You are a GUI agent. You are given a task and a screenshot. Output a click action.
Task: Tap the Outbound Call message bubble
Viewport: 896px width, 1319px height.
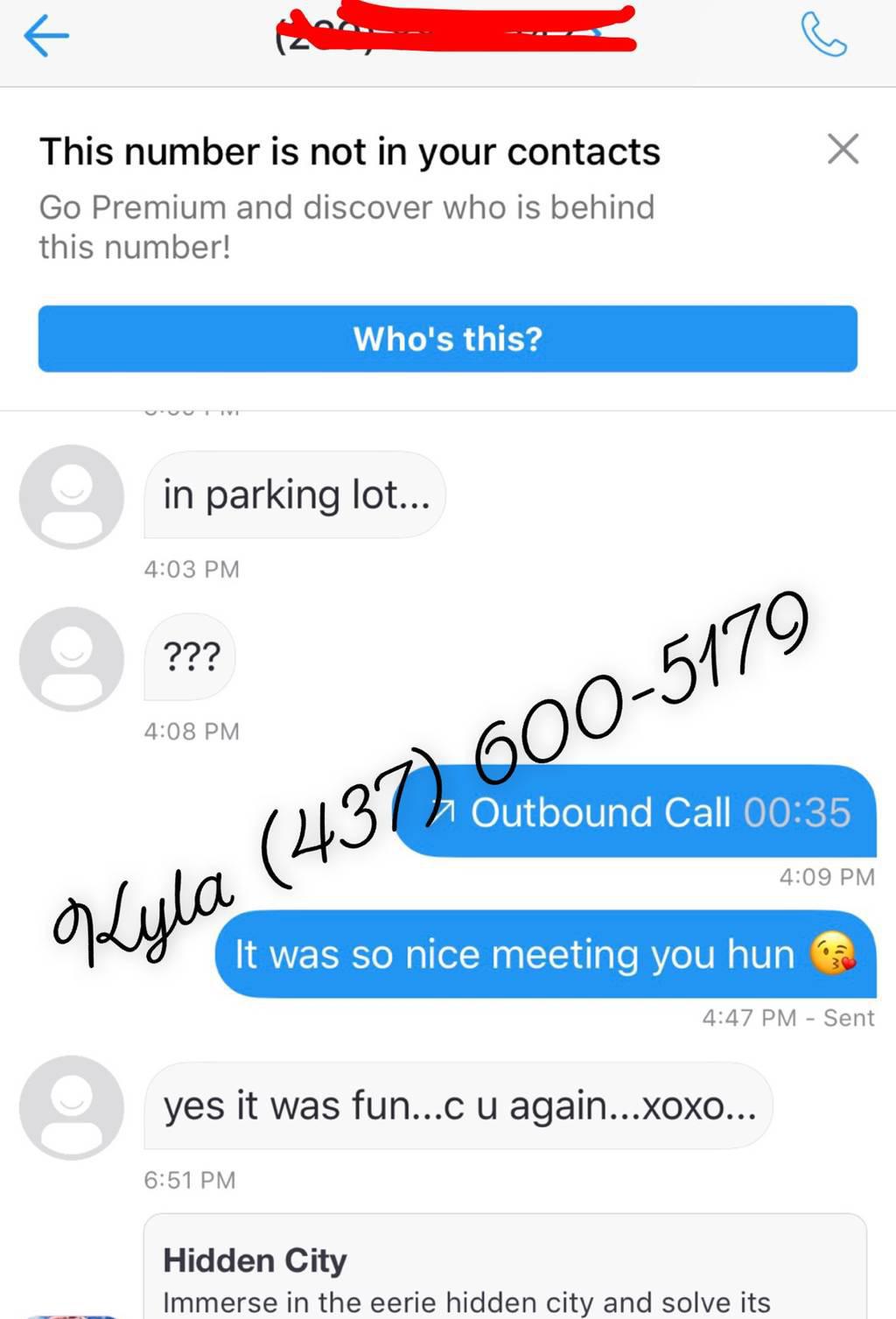click(x=647, y=812)
